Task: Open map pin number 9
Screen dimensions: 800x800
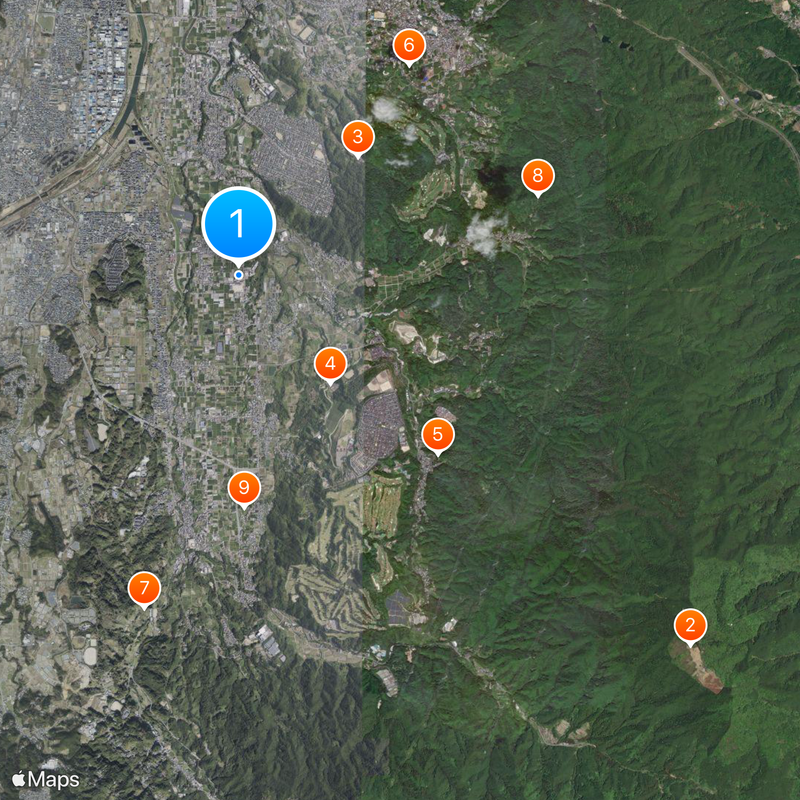Action: [x=243, y=488]
